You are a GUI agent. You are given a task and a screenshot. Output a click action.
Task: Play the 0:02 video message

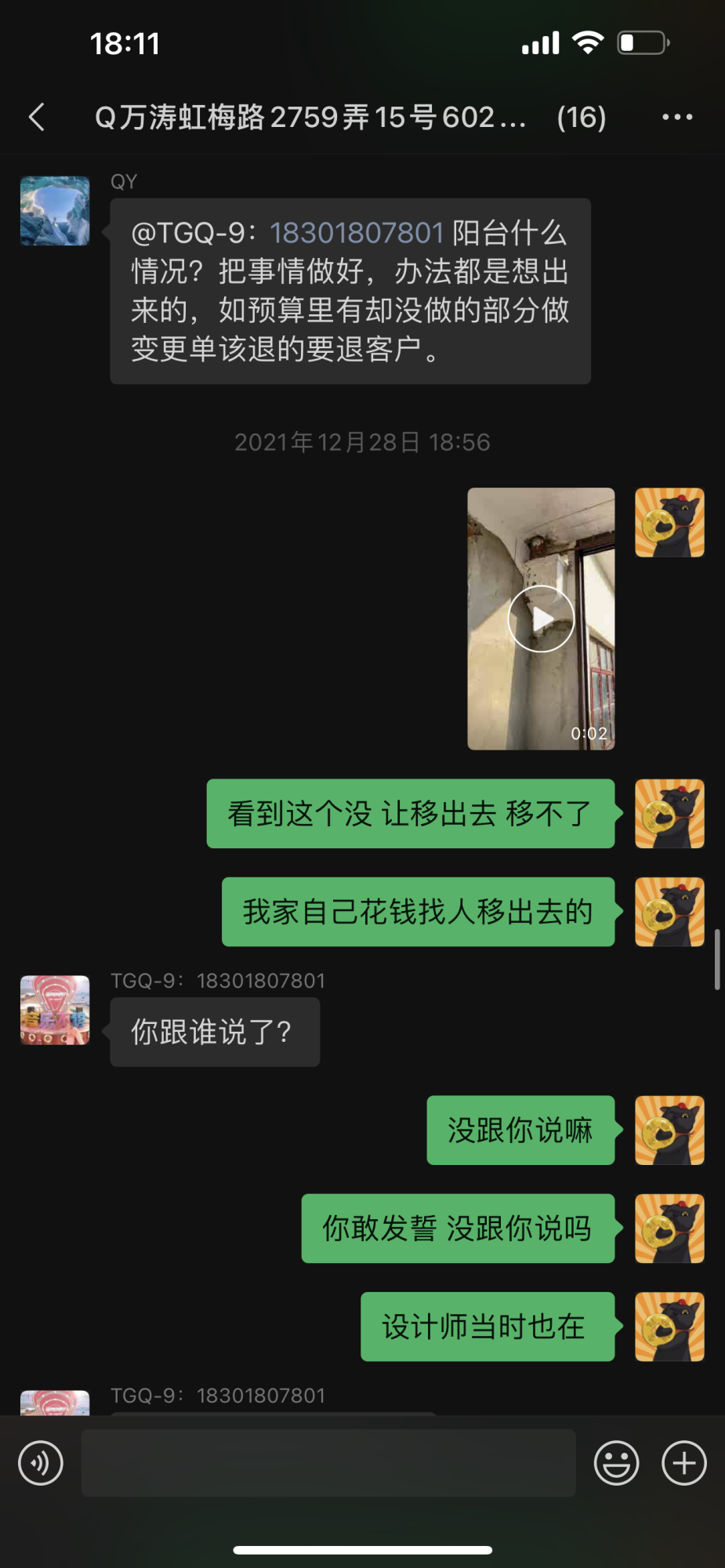pyautogui.click(x=541, y=619)
